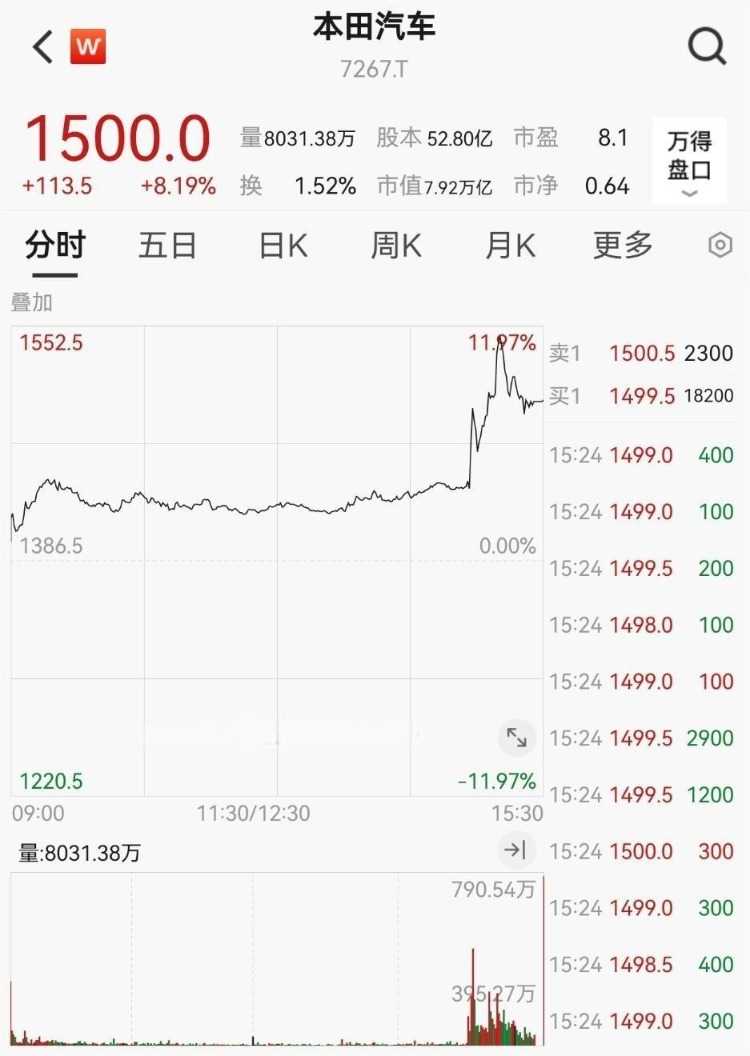Show the 月K chart tab
This screenshot has height=1056, width=750.
[510, 245]
